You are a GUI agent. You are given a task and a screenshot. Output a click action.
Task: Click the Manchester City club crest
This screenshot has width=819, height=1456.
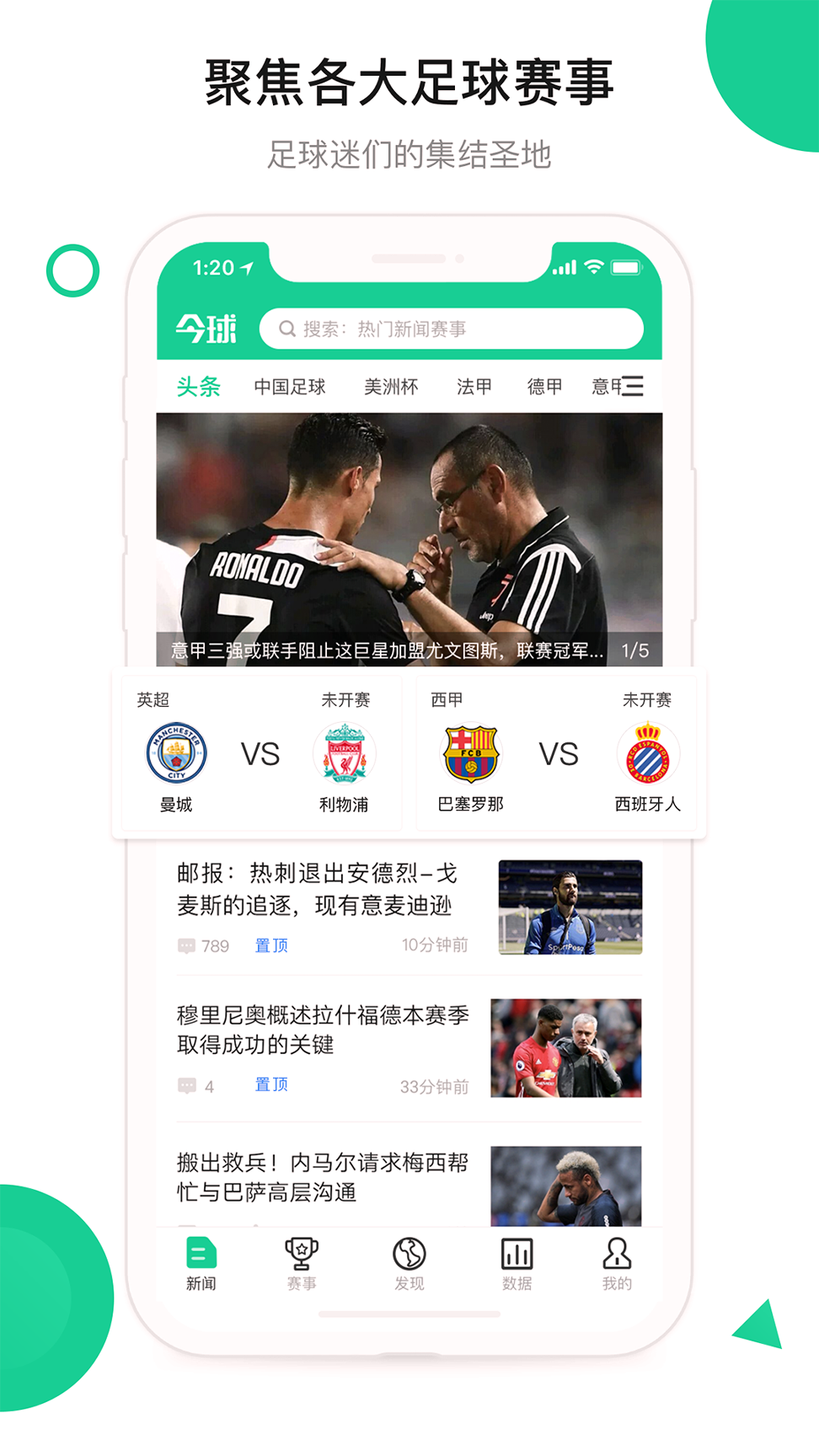(x=176, y=754)
